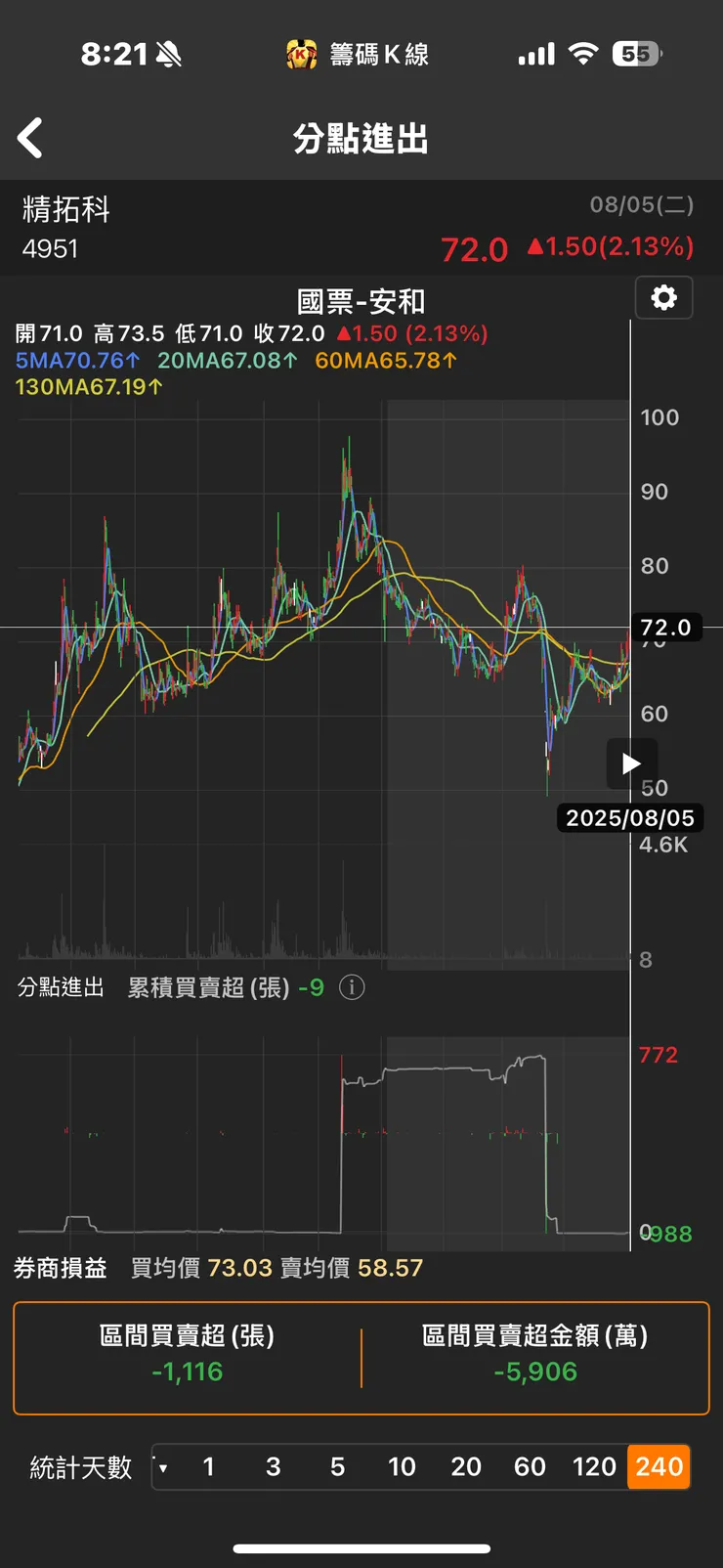Image resolution: width=723 pixels, height=1568 pixels.
Task: Select 1 day statistics period
Action: [208, 1466]
